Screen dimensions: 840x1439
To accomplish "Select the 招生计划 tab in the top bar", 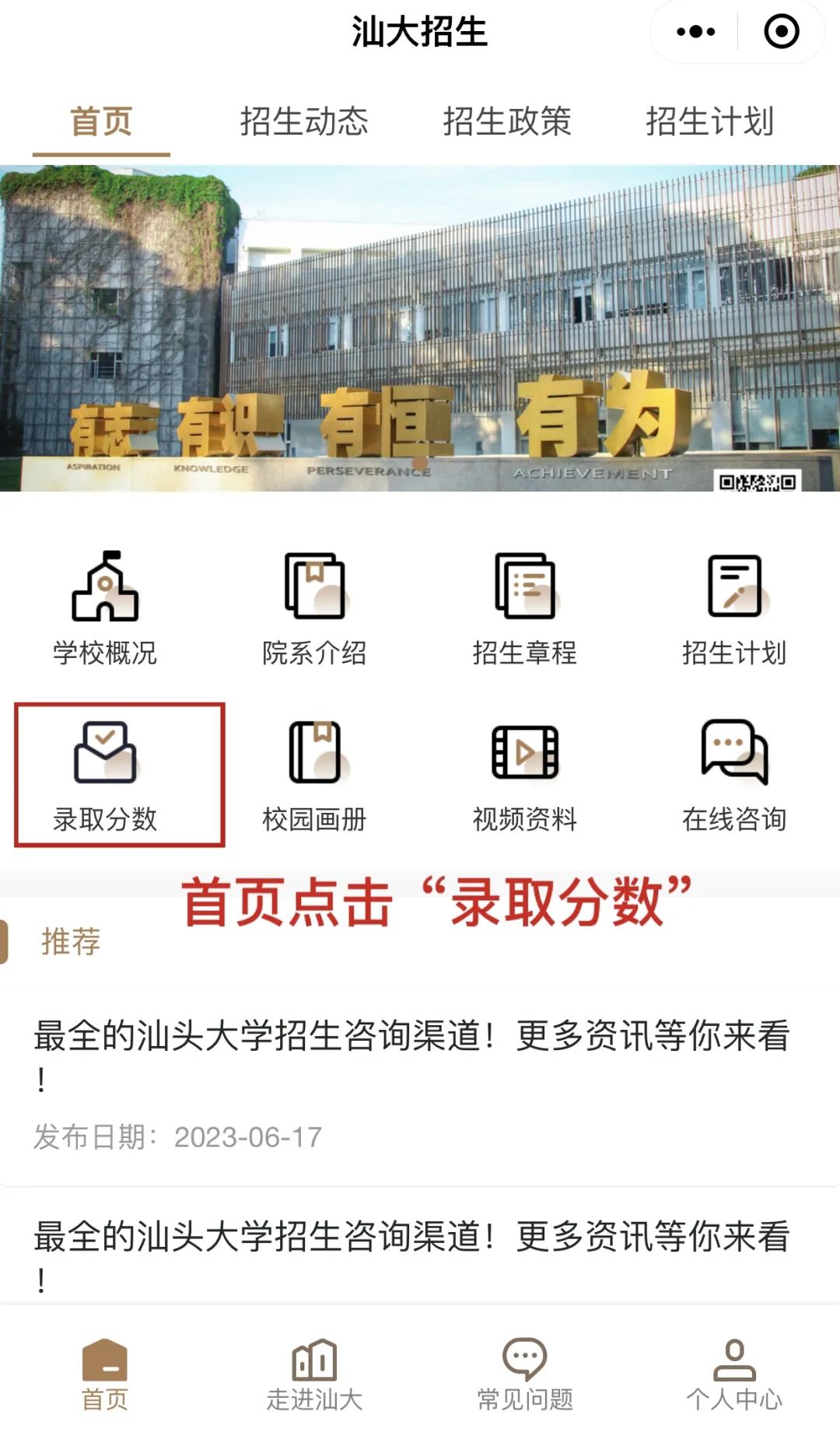I will tap(709, 121).
